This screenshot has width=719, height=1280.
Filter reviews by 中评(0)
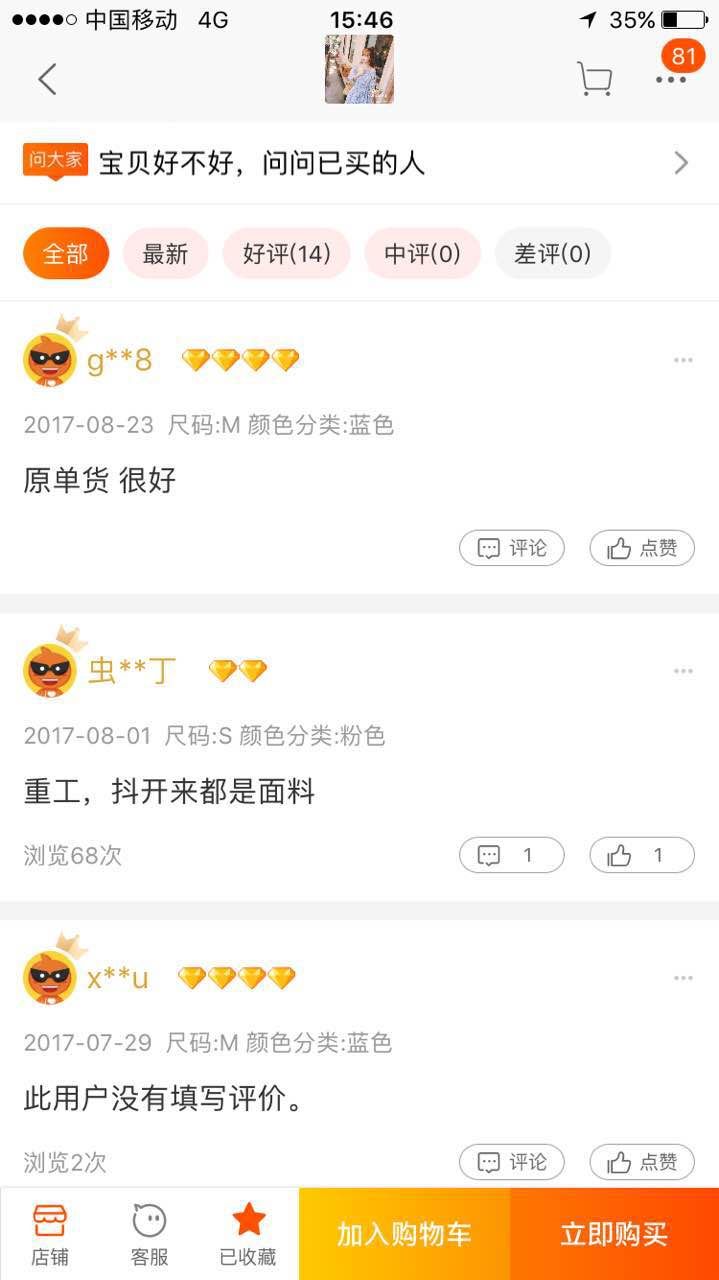pyautogui.click(x=422, y=254)
